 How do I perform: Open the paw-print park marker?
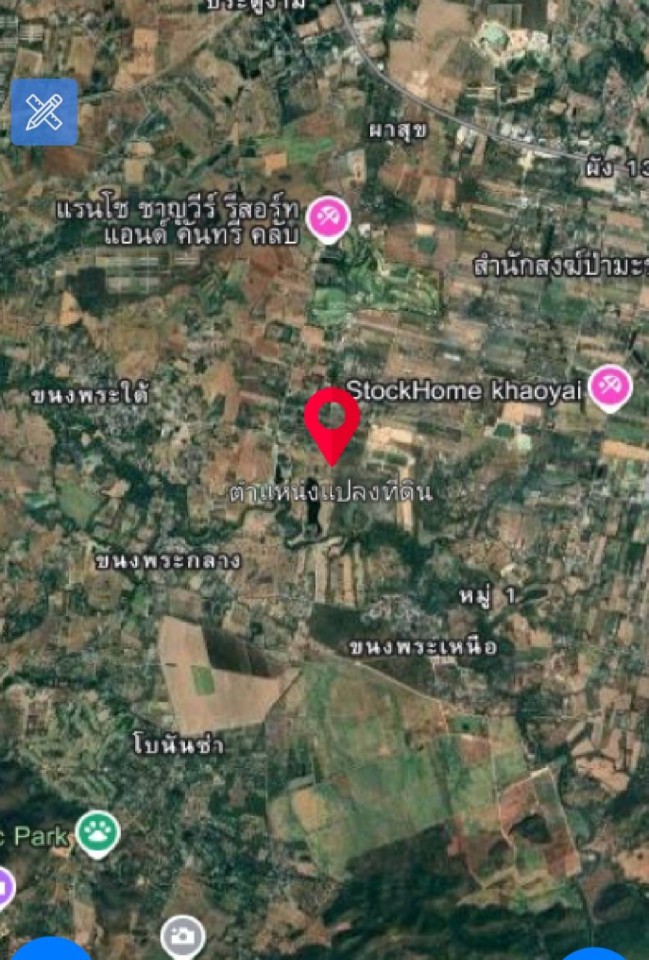tap(97, 833)
